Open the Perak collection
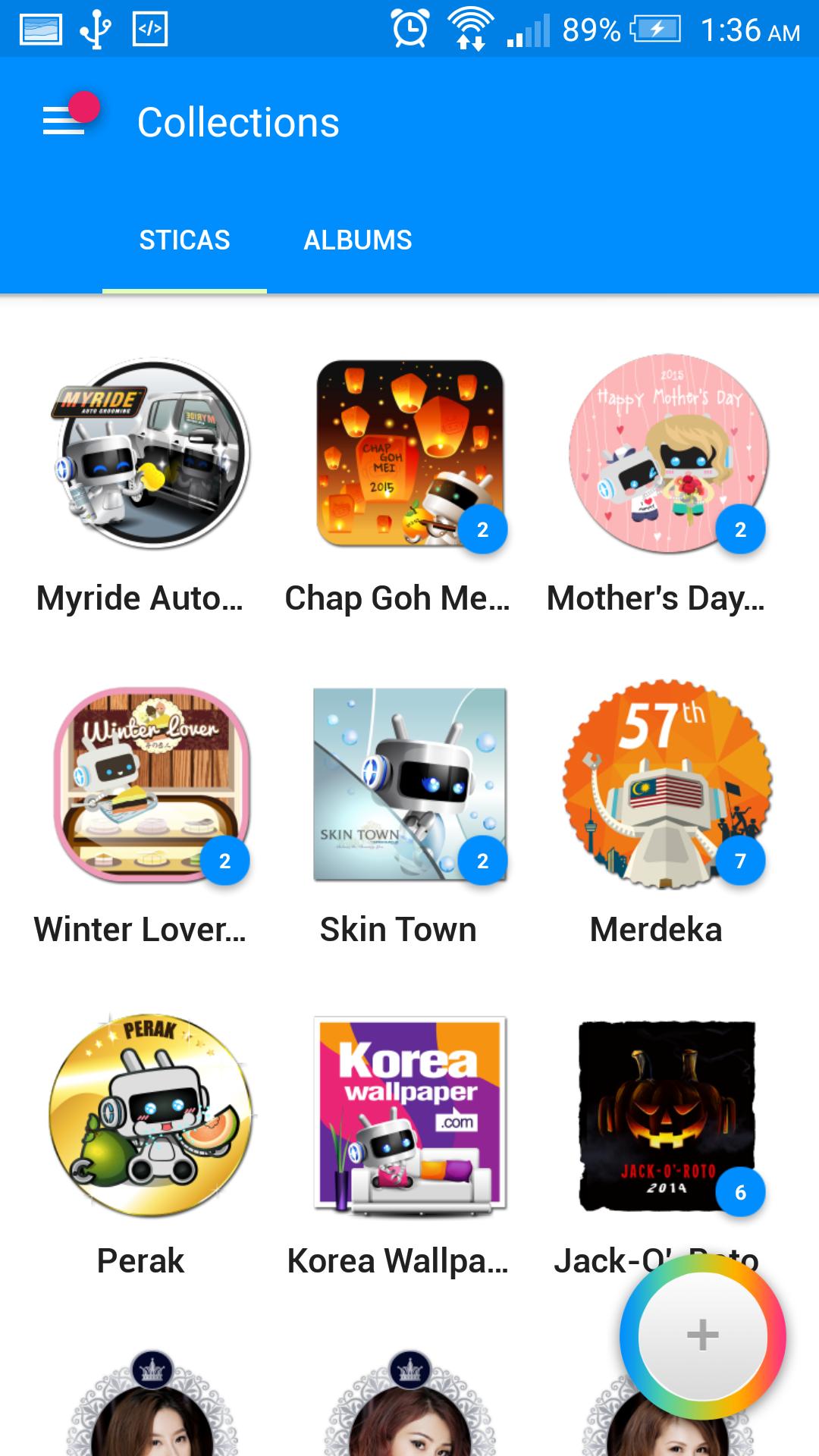819x1456 pixels. (150, 1115)
